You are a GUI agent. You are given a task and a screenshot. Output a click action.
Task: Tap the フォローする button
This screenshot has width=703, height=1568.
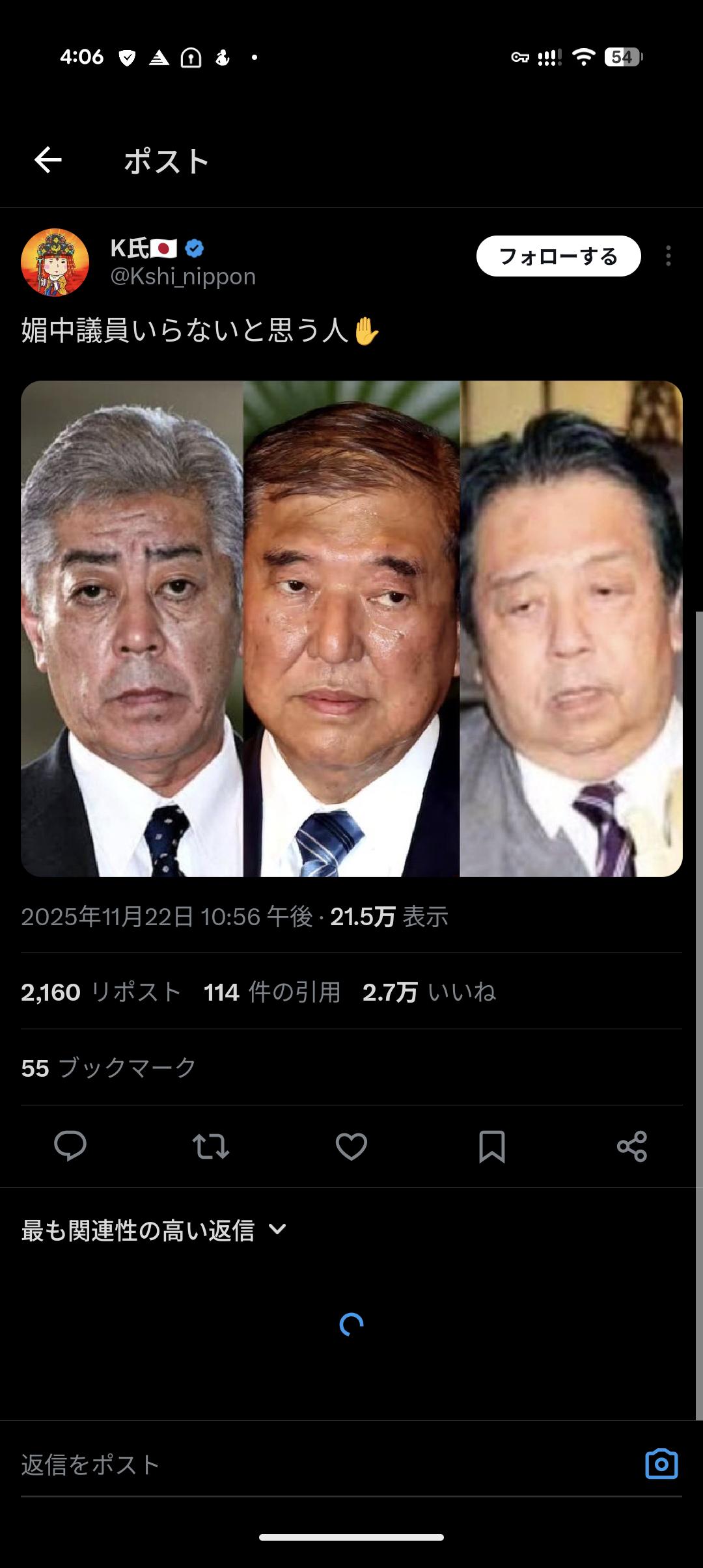click(x=558, y=256)
